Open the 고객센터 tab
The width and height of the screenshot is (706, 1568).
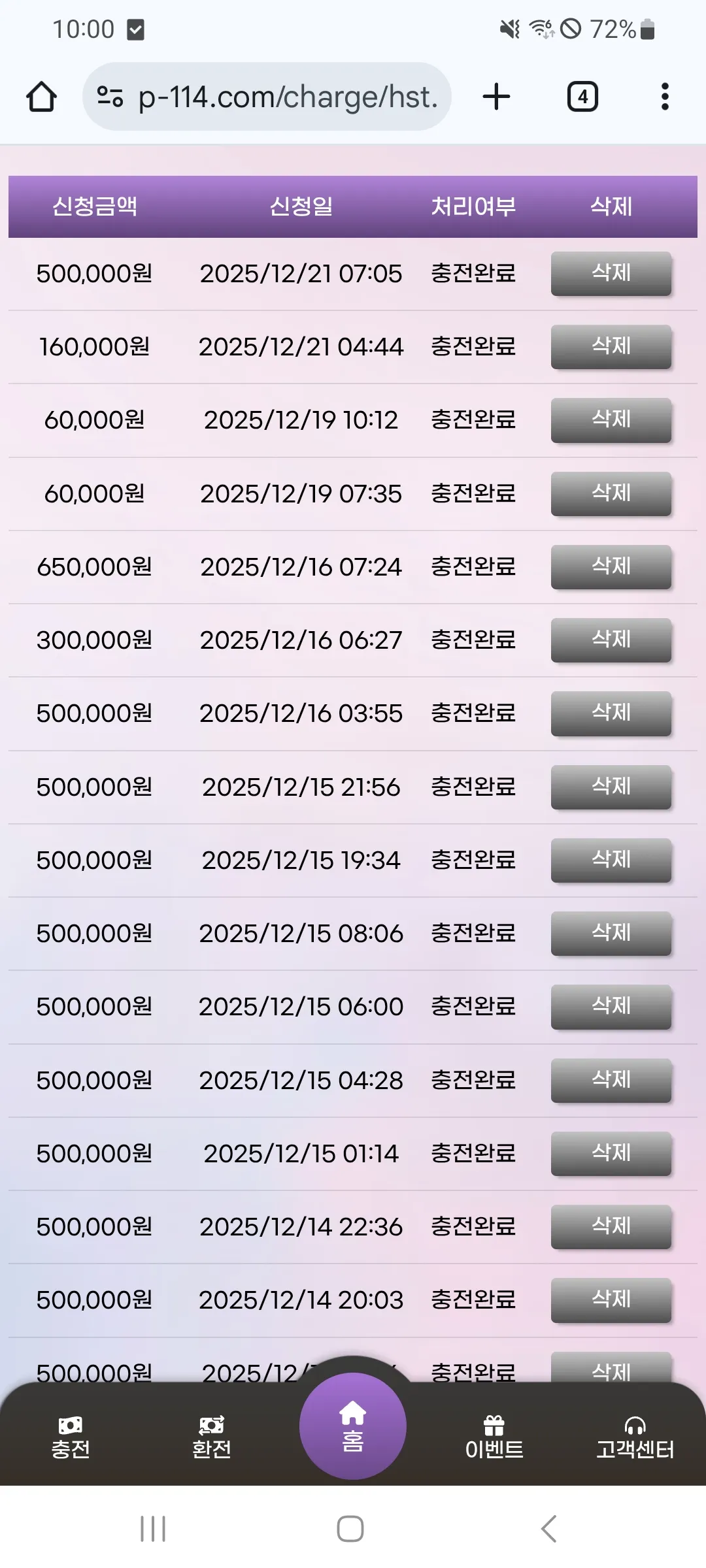[635, 1437]
